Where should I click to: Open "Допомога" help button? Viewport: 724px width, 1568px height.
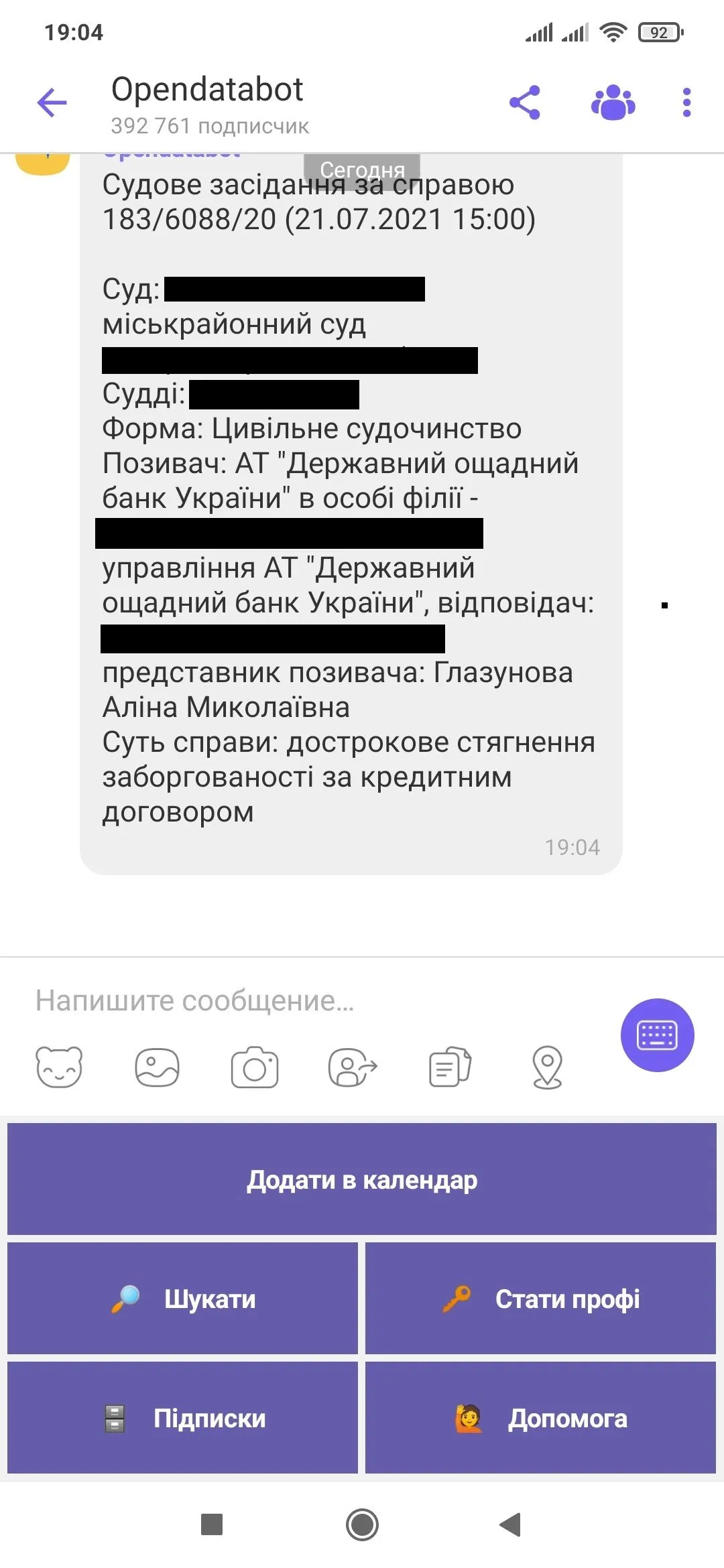[540, 1418]
